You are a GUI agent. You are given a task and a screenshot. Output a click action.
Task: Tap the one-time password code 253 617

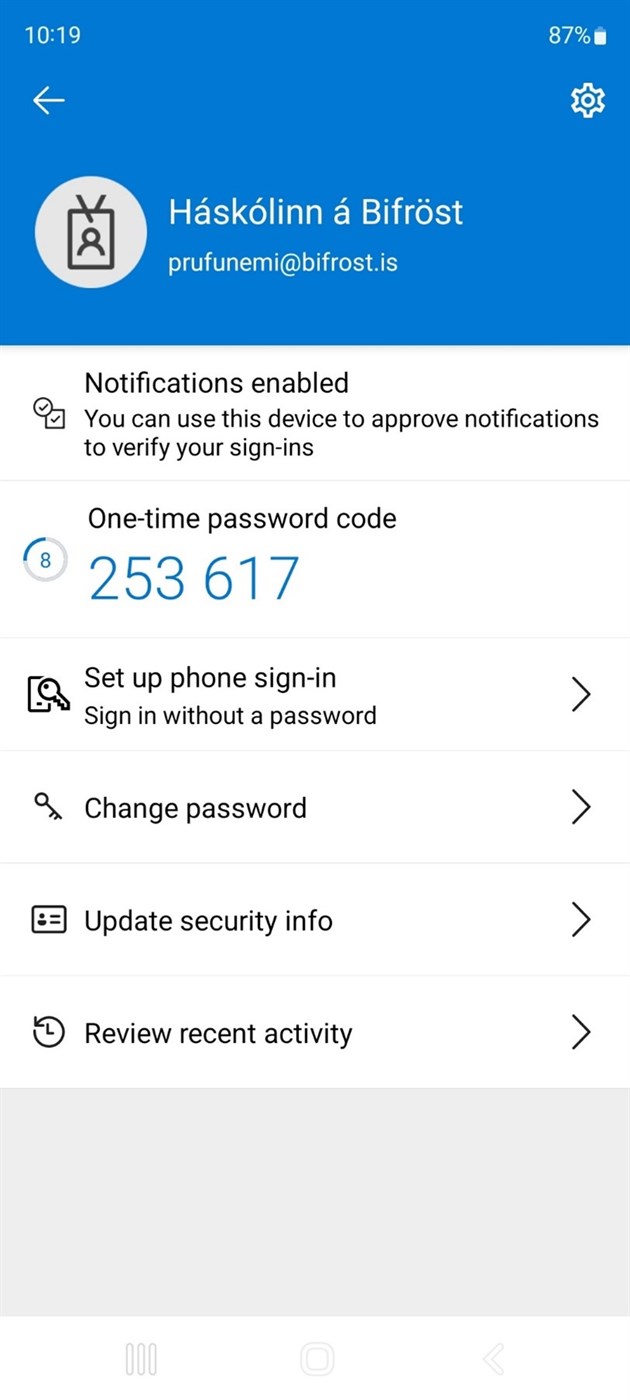pyautogui.click(x=194, y=578)
